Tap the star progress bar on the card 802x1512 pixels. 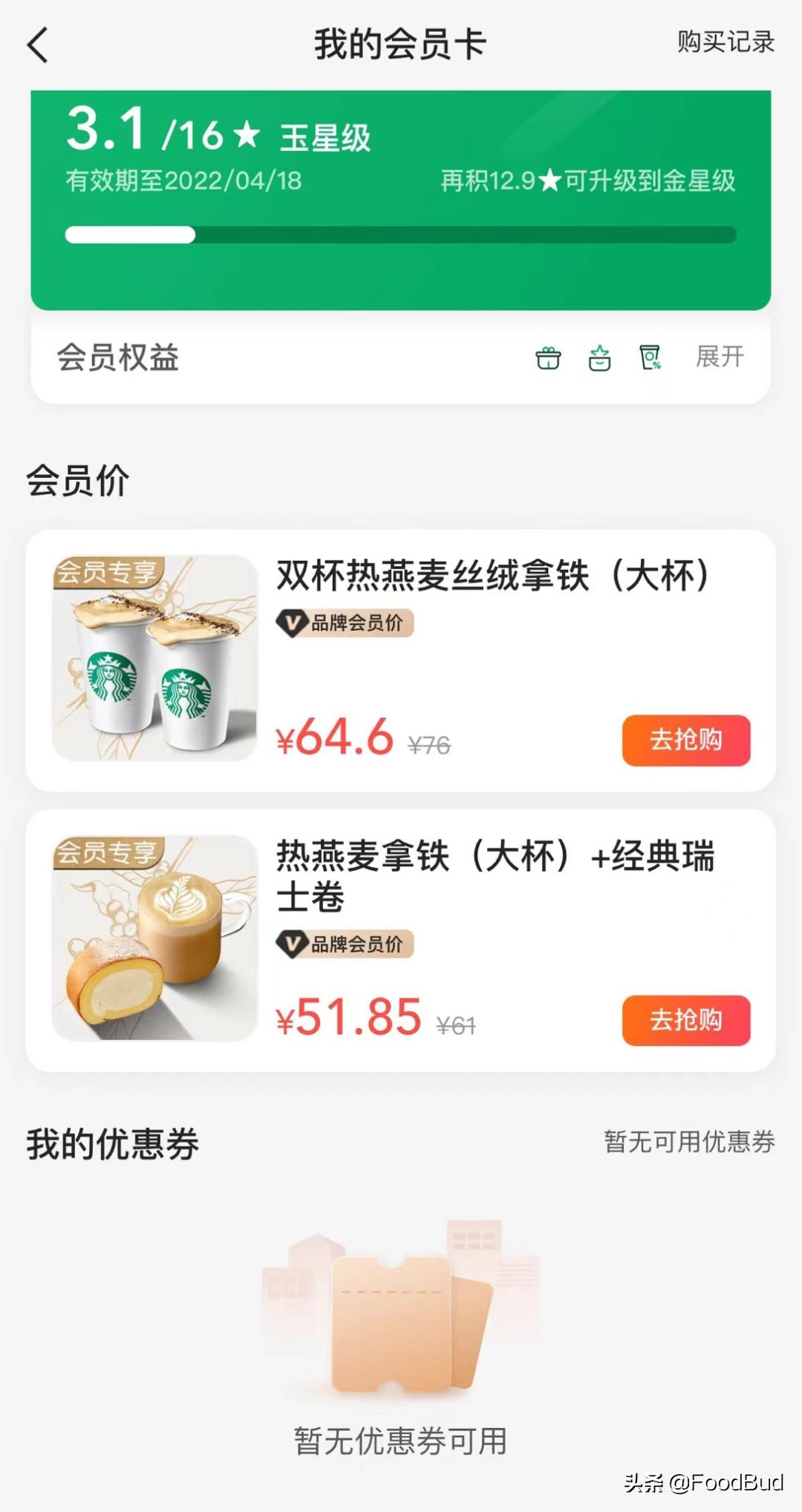click(401, 235)
